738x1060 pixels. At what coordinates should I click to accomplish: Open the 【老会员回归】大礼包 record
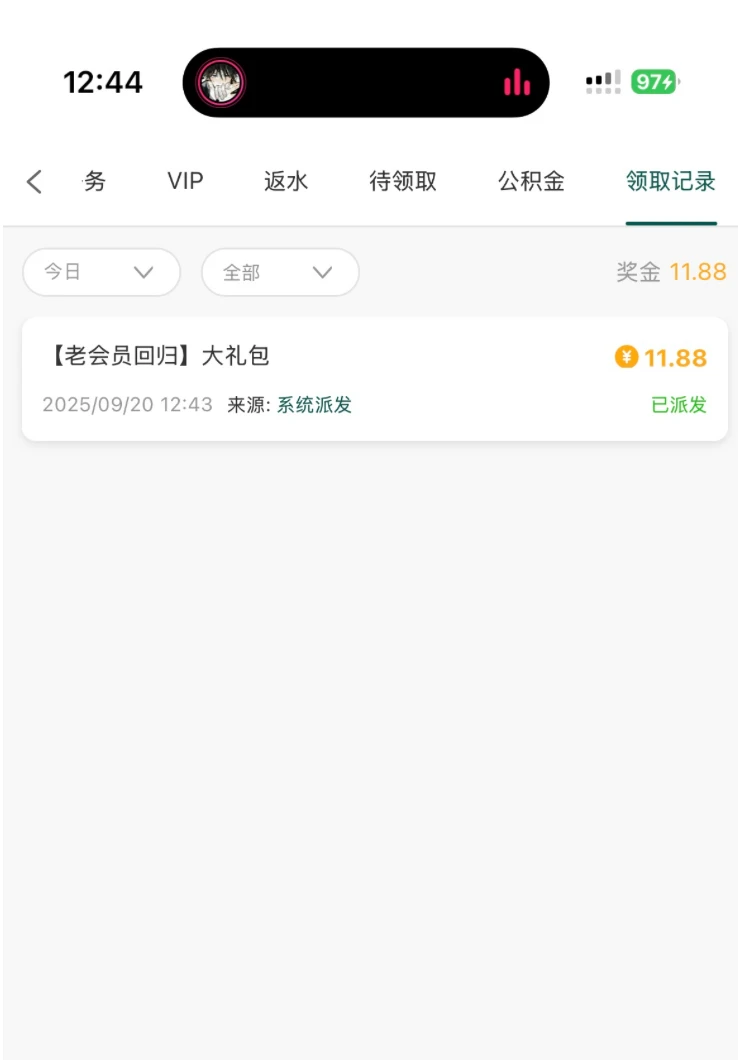374,379
